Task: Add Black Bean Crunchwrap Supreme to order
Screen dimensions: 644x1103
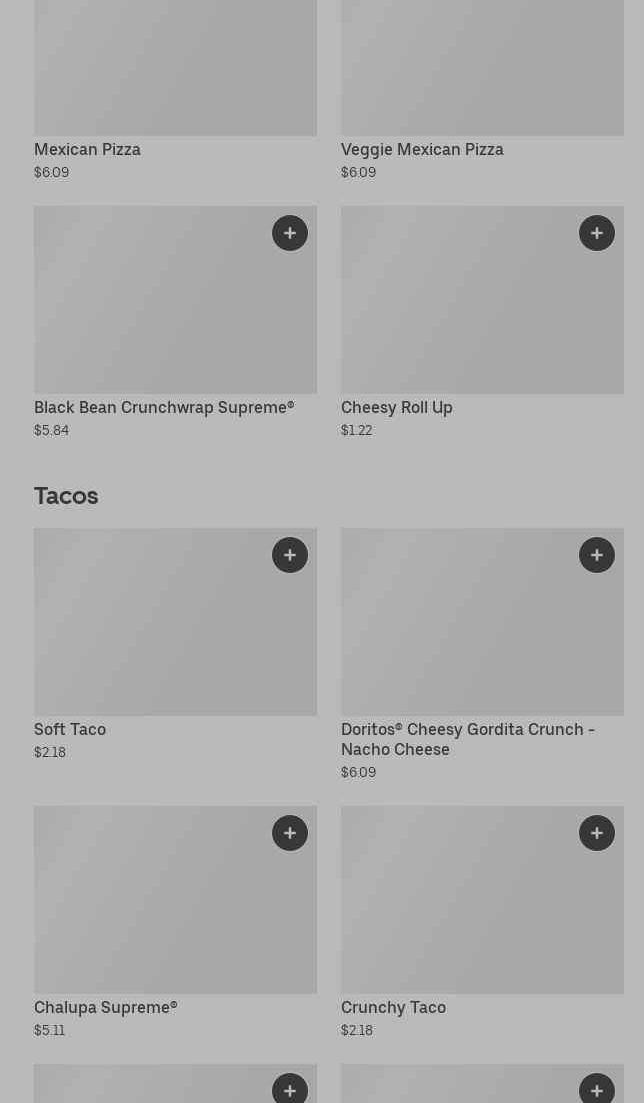Action: coord(290,233)
